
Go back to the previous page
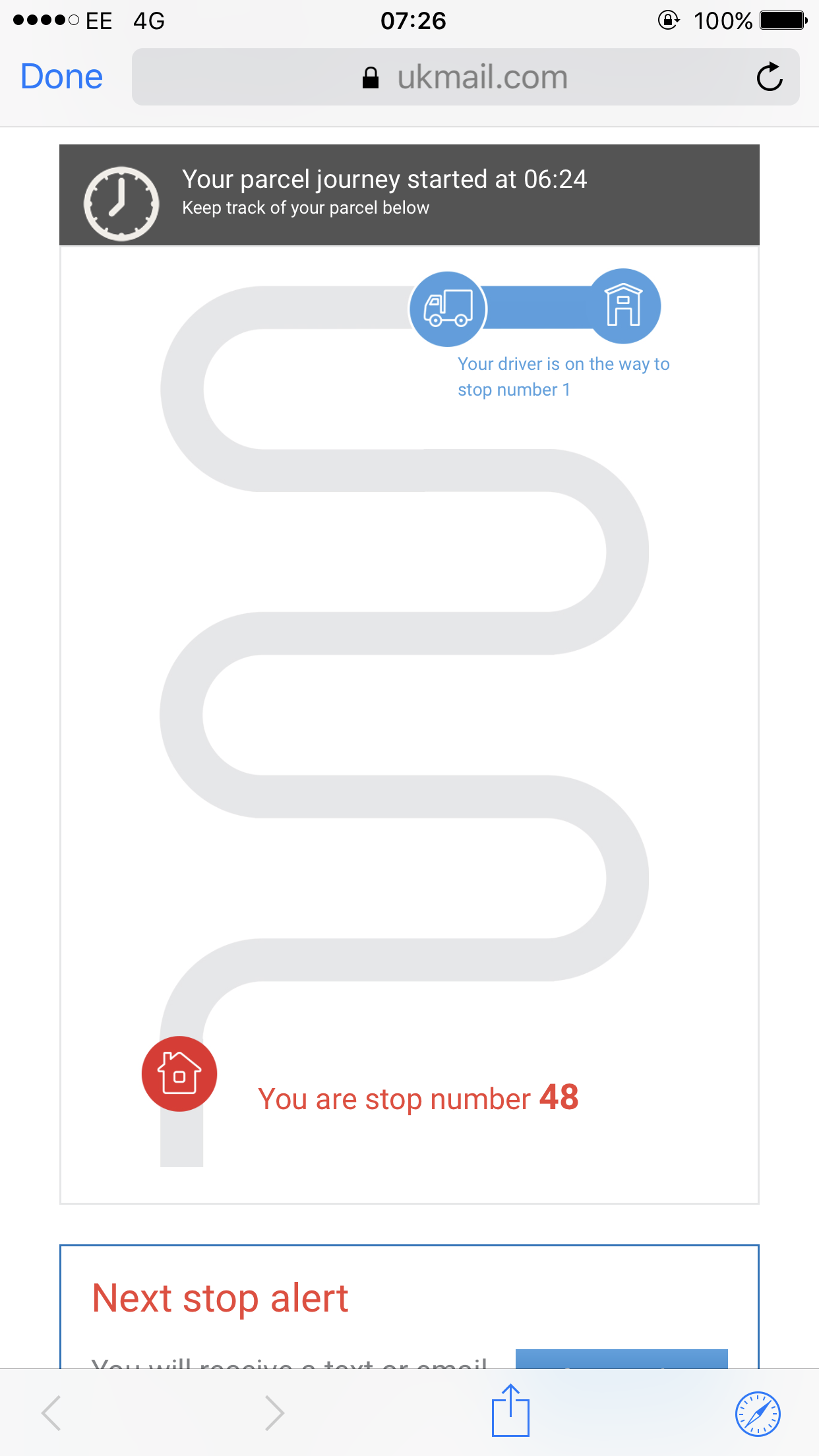51,1412
